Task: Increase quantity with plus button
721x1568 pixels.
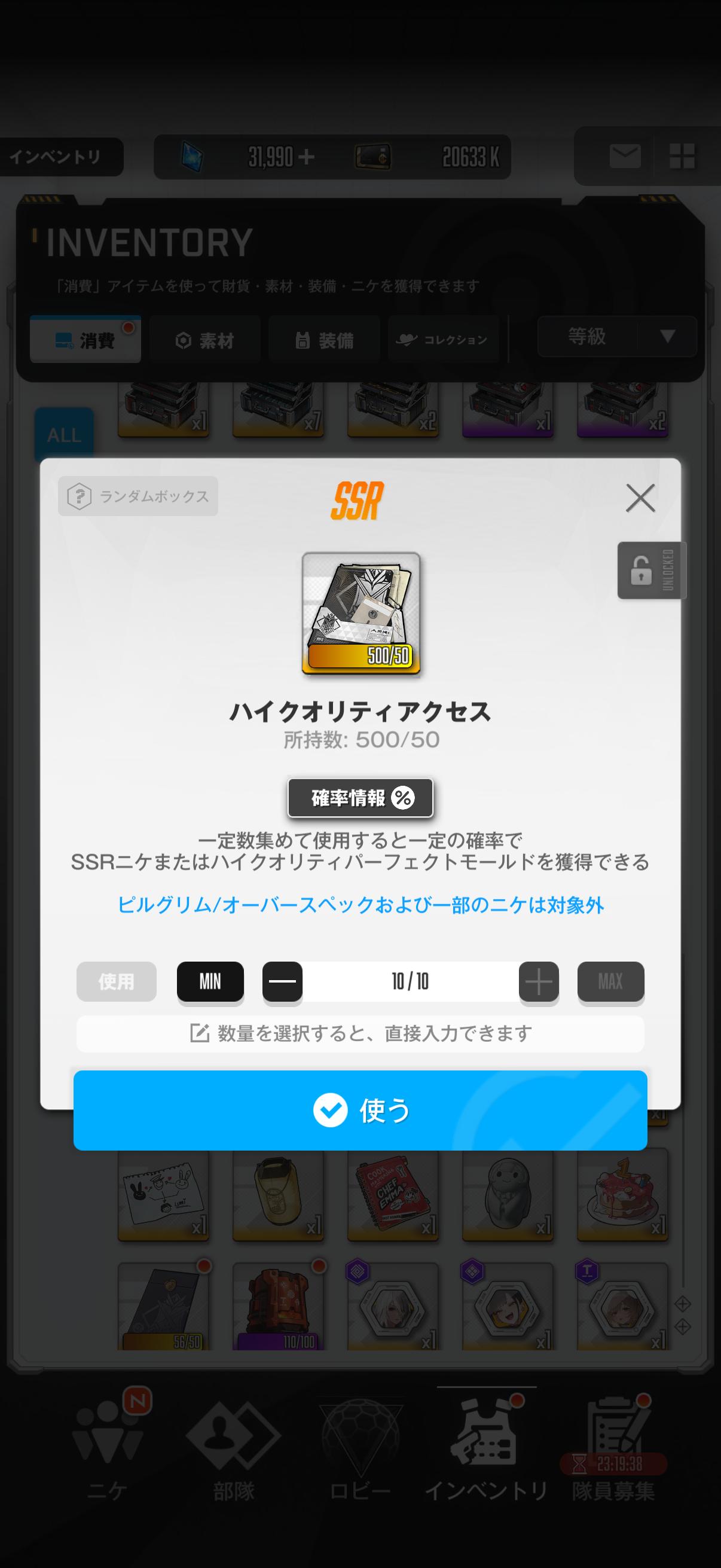Action: click(539, 981)
